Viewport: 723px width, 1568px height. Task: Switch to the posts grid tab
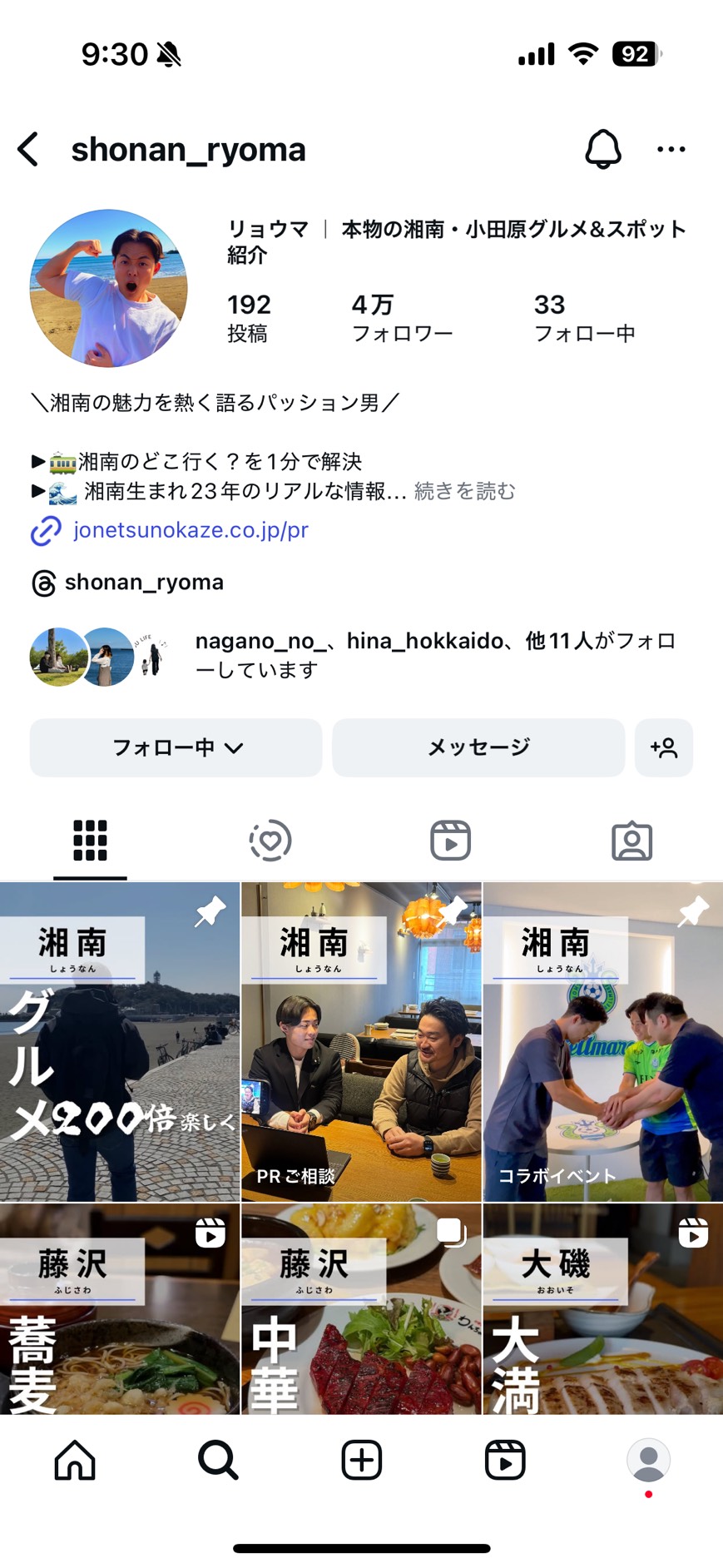[x=90, y=841]
